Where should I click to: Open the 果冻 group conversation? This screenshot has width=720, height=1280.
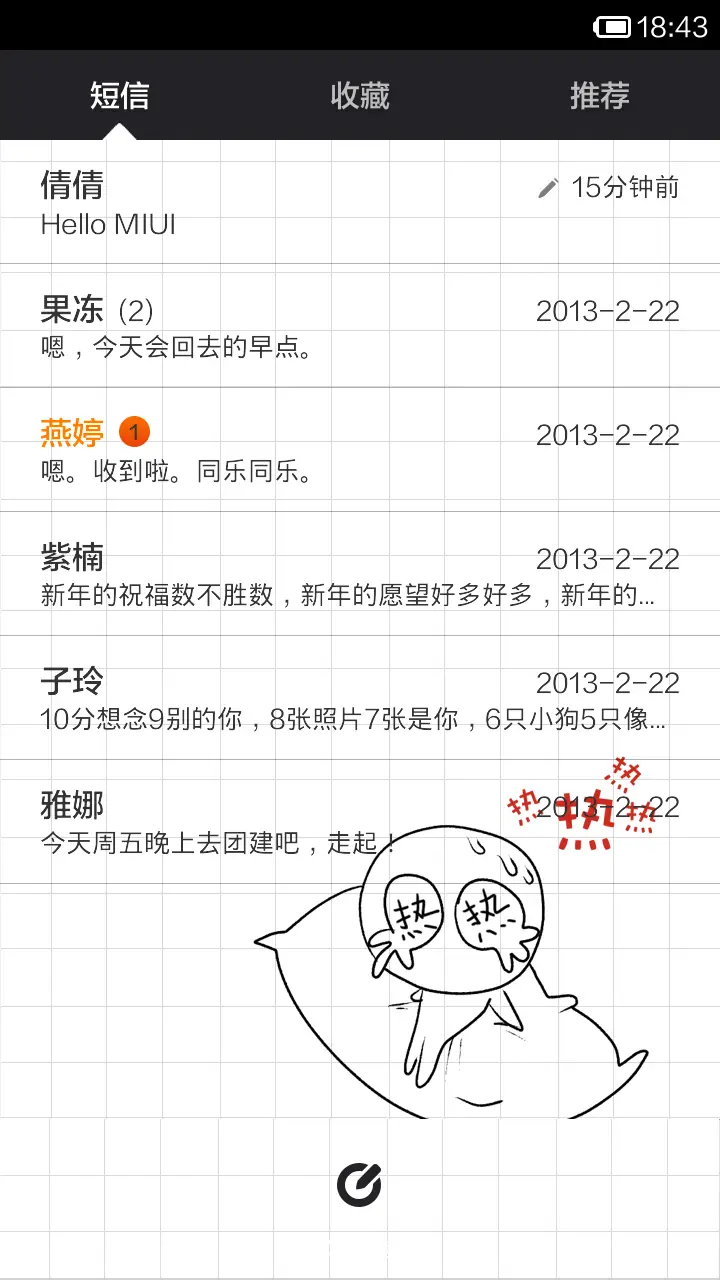(x=200, y=328)
